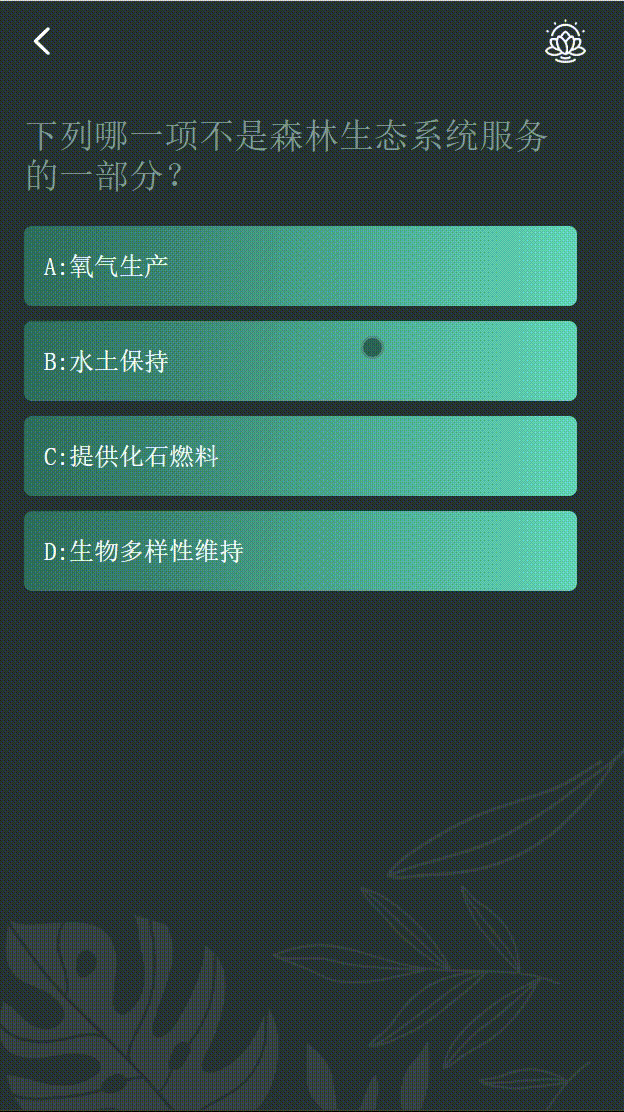The image size is (624, 1112).
Task: Choose answer B: 水土保持
Action: (x=301, y=361)
